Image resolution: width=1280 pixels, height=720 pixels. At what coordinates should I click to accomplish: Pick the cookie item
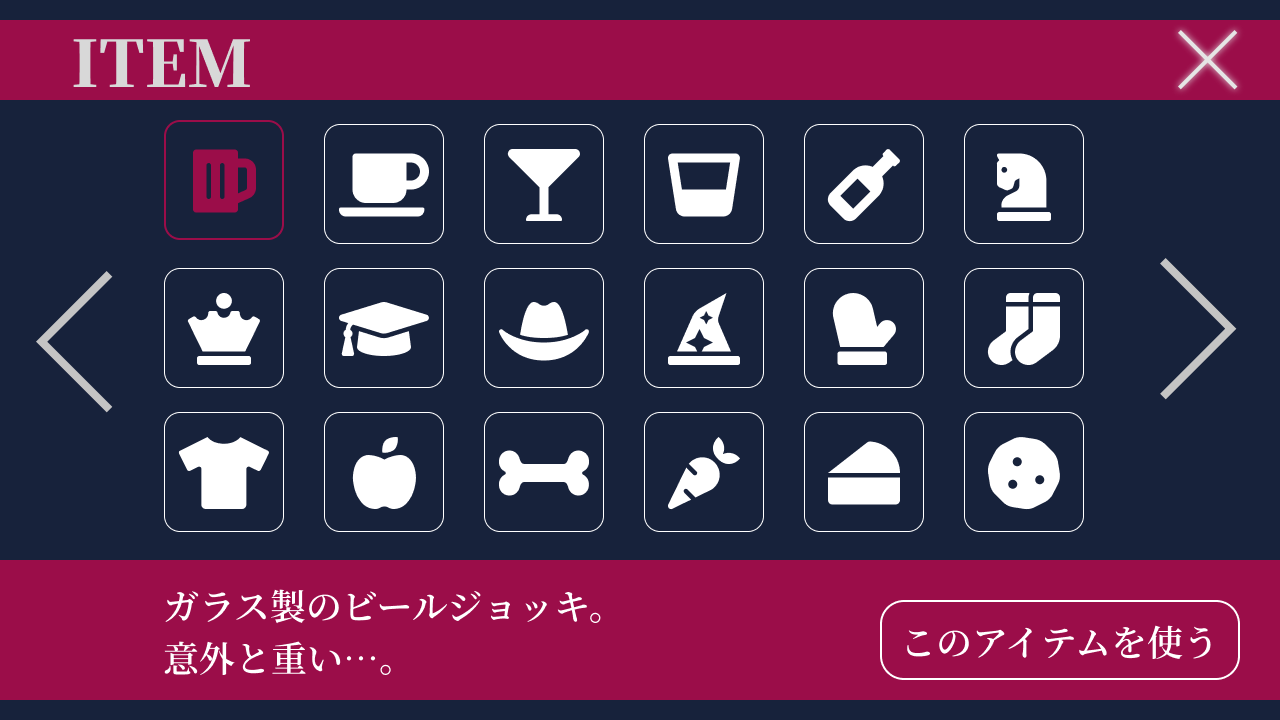tap(1024, 472)
